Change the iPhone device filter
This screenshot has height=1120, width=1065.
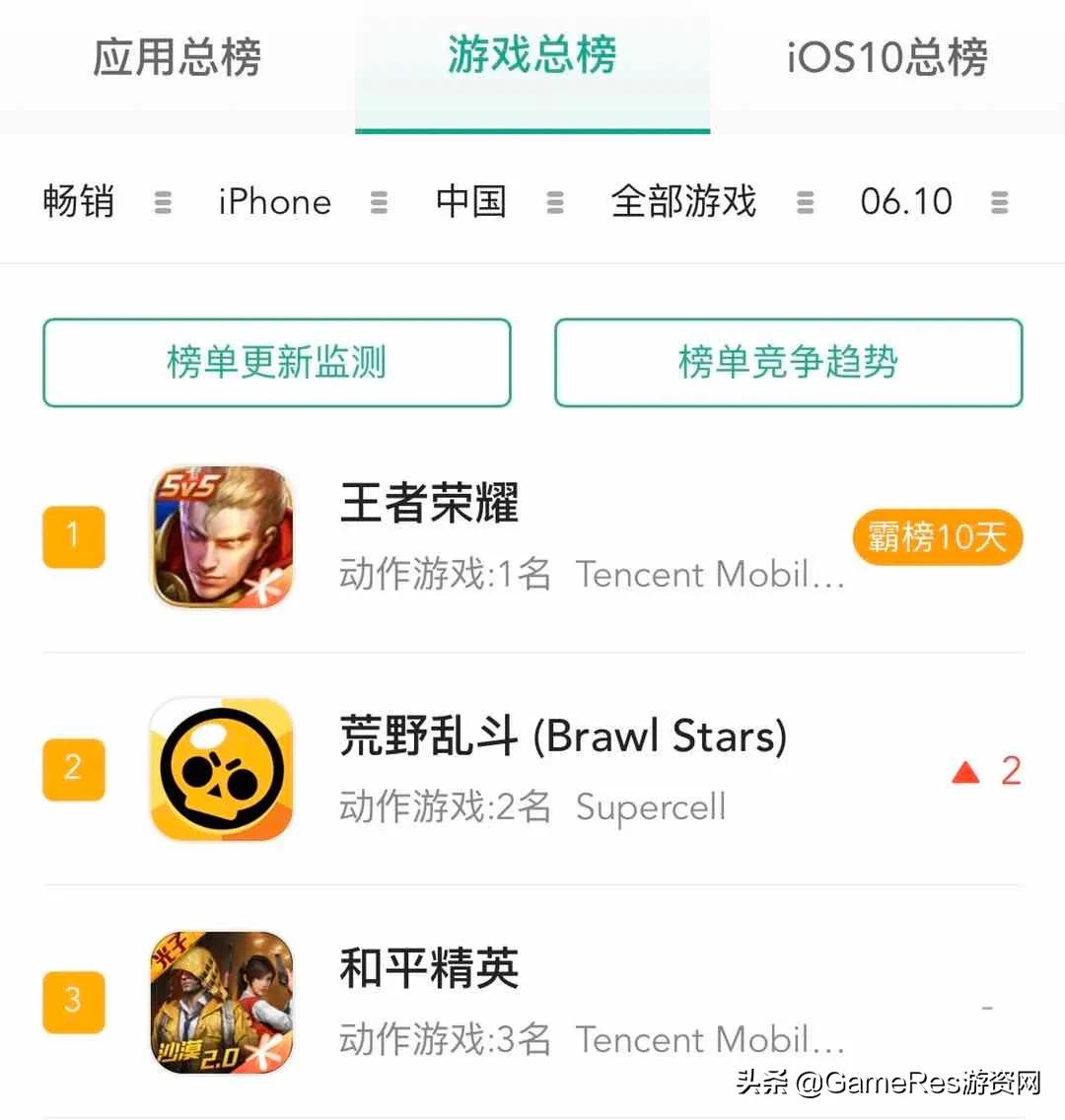tap(302, 202)
